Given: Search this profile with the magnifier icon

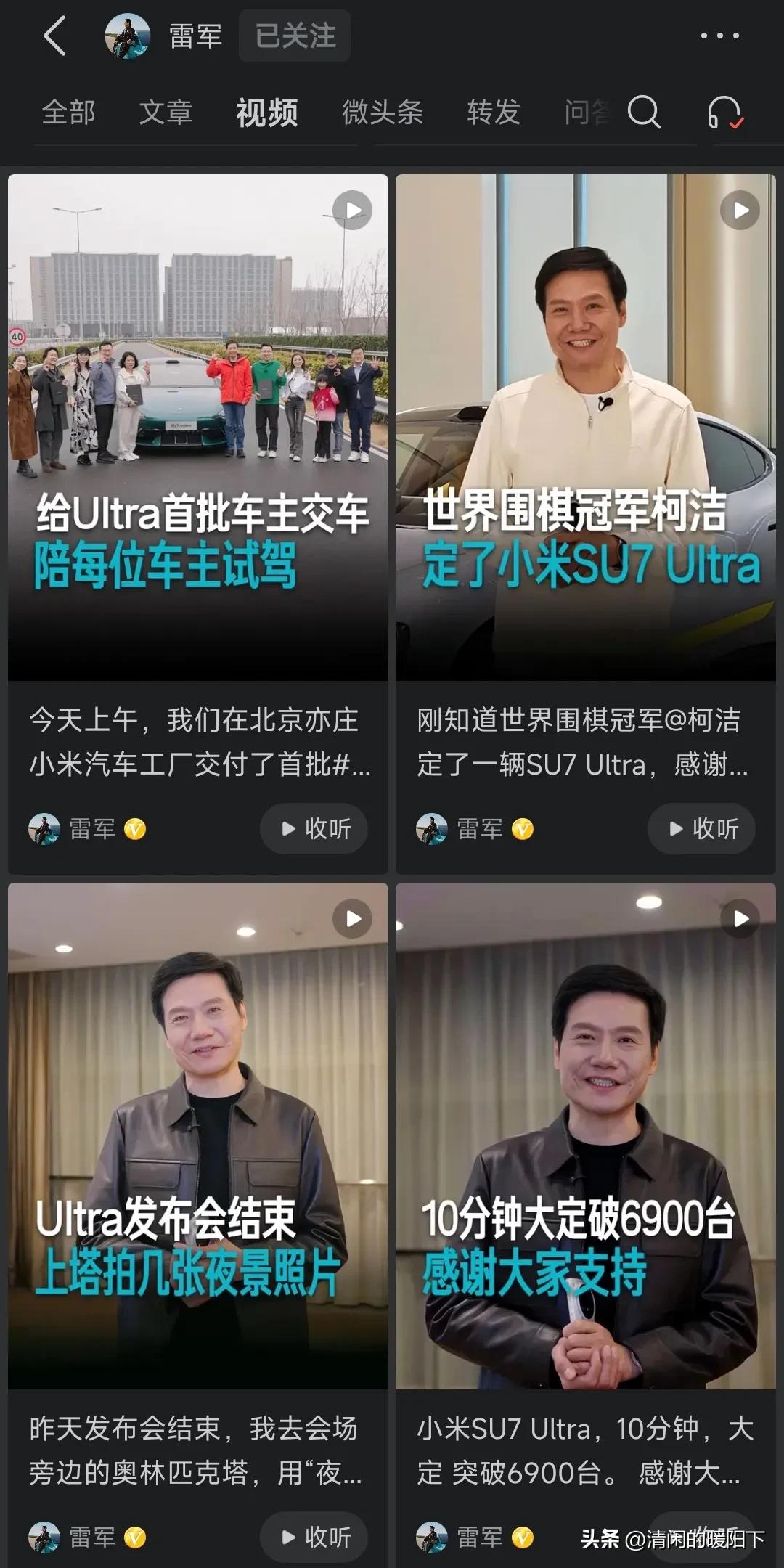Looking at the screenshot, I should 644,113.
